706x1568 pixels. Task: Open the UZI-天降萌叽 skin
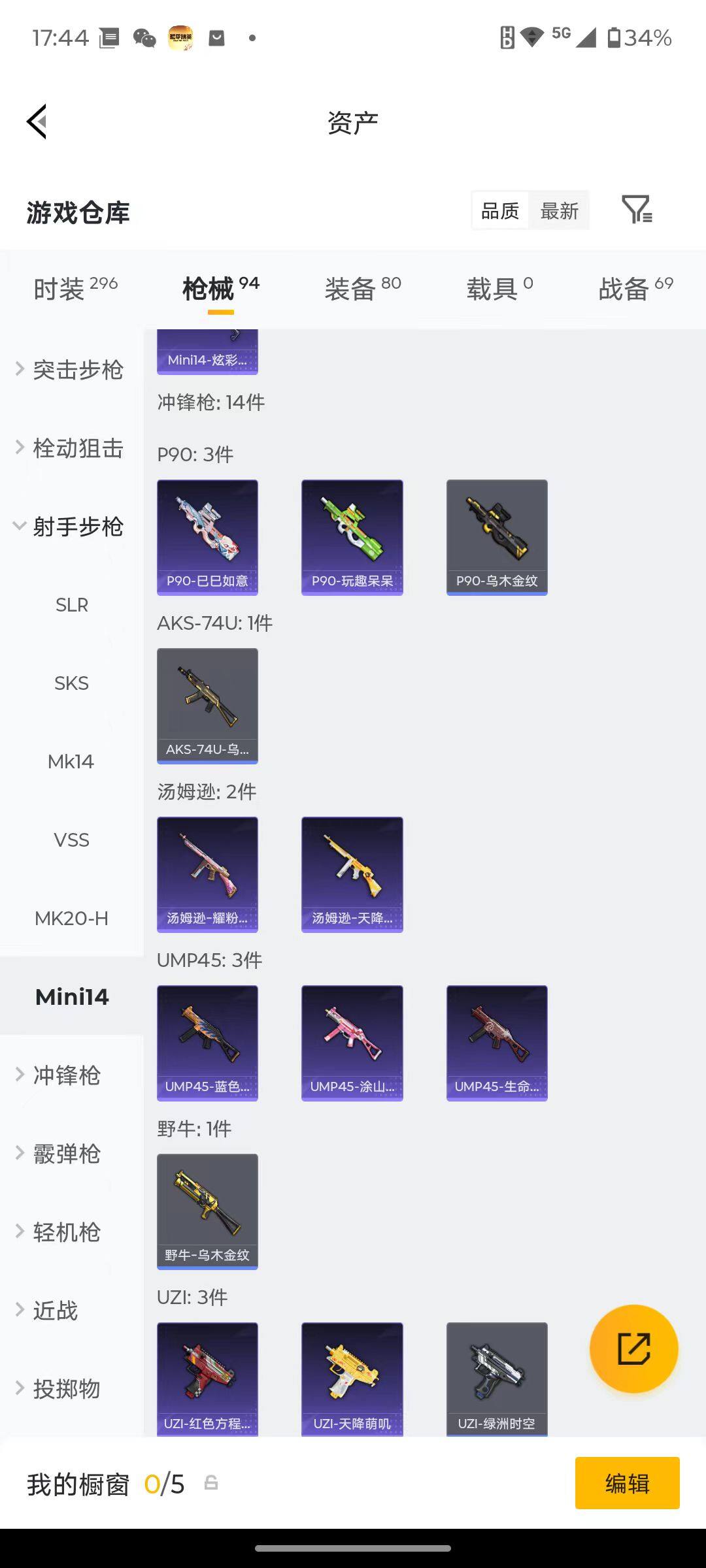(352, 1379)
